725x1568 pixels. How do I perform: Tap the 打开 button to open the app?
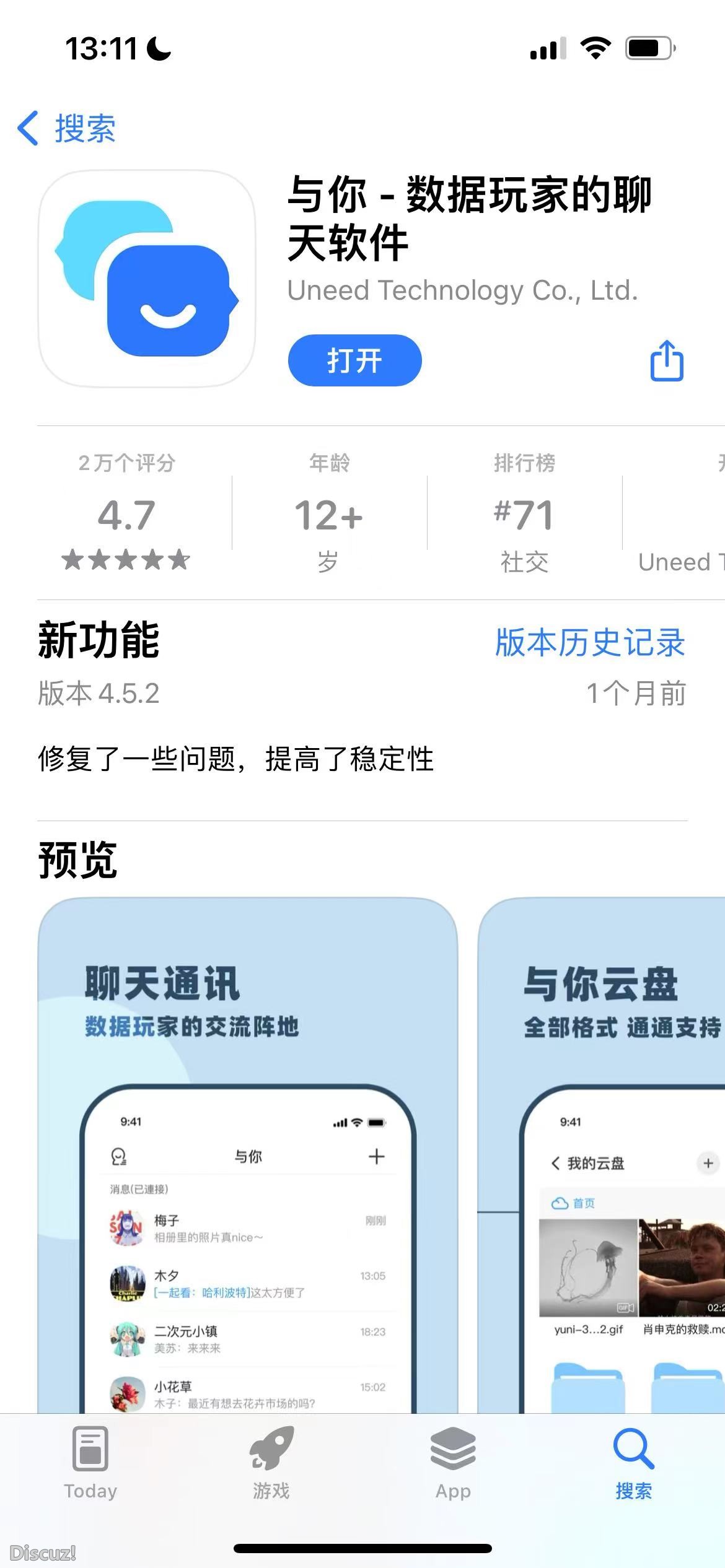[354, 360]
